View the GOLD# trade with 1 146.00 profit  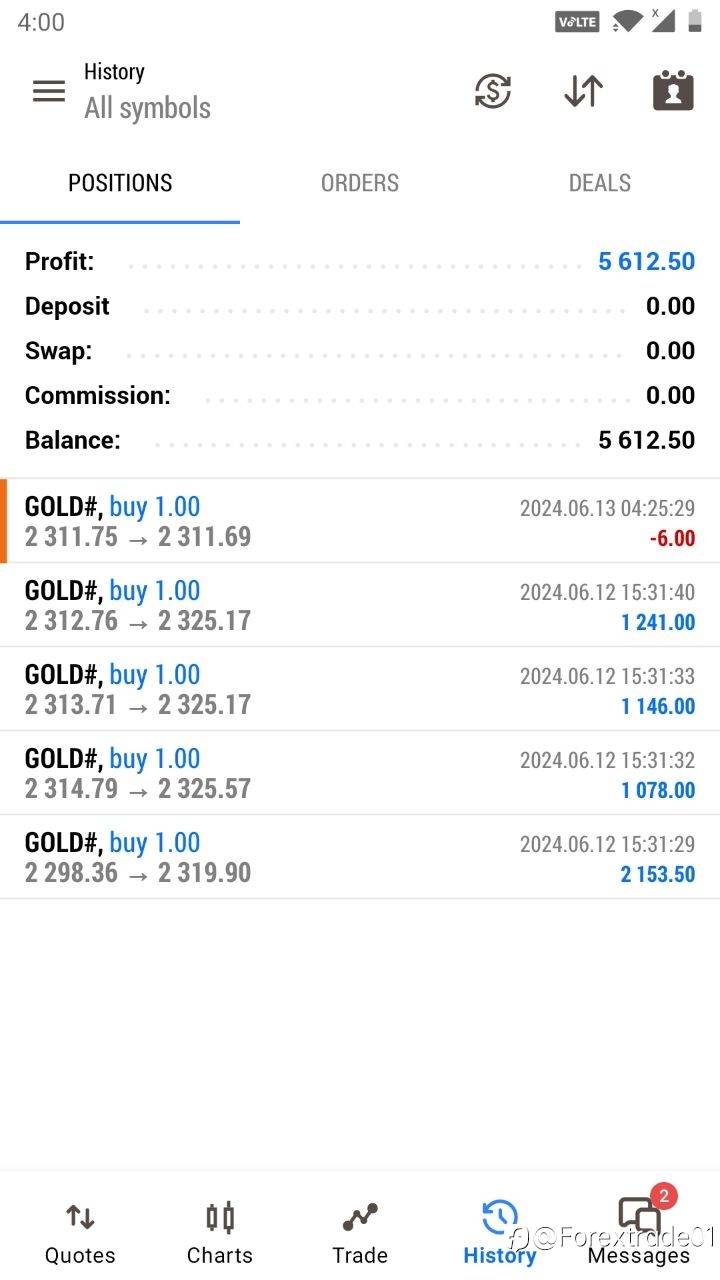(360, 689)
